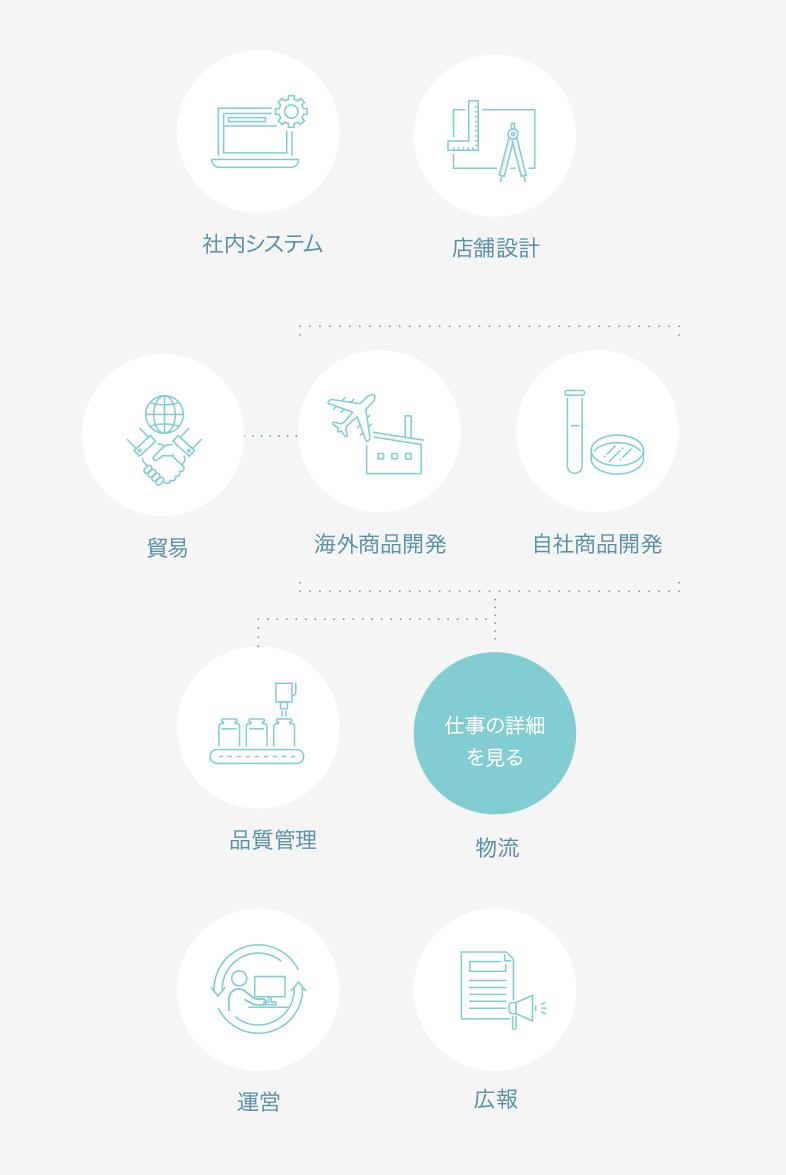Viewport: 786px width, 1175px height.
Task: Tap 仕事の詳細を見る for 物流
Action: pos(495,733)
